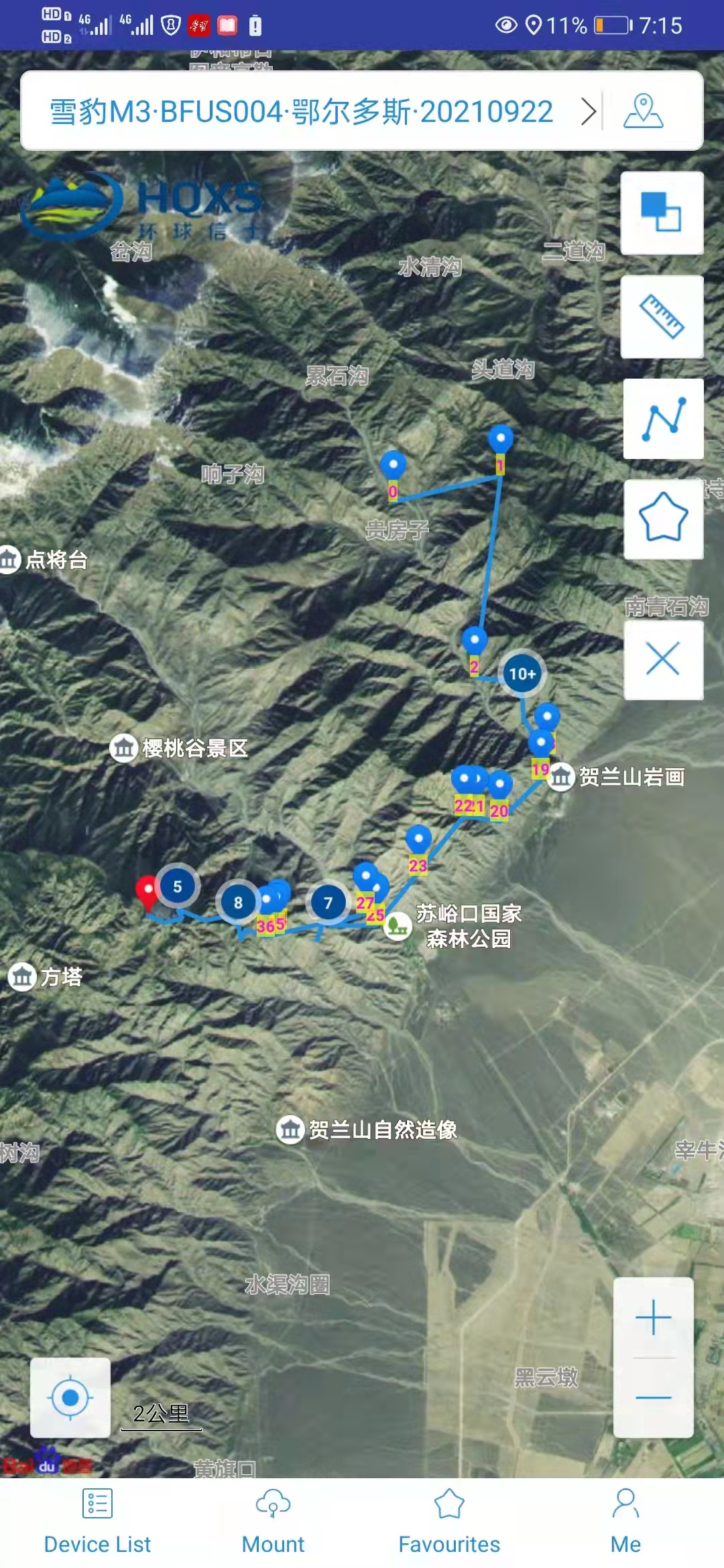Toggle satellite view via layers button
Image resolution: width=724 pixels, height=1568 pixels.
[x=661, y=214]
